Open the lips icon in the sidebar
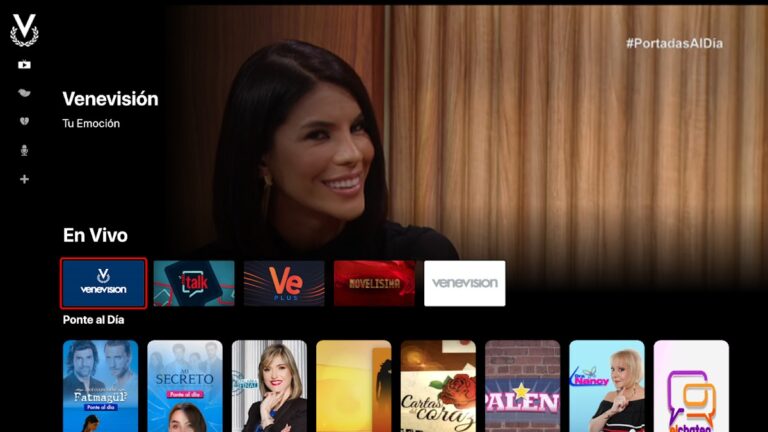Image resolution: width=768 pixels, height=432 pixels. point(24,93)
